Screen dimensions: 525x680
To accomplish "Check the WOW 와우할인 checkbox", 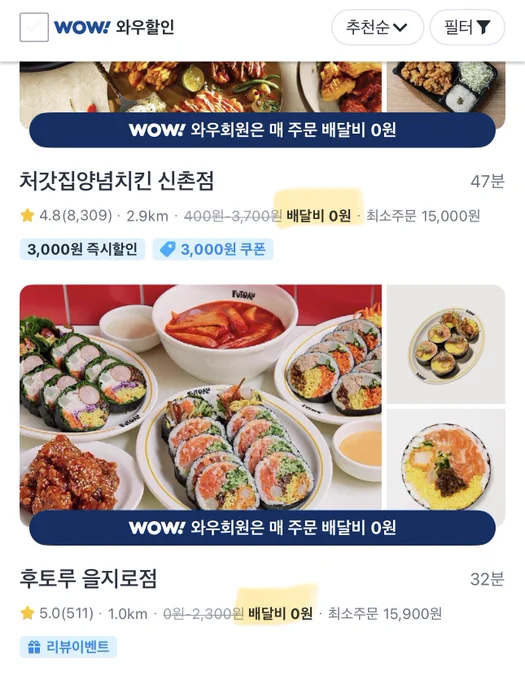I will click(x=34, y=27).
